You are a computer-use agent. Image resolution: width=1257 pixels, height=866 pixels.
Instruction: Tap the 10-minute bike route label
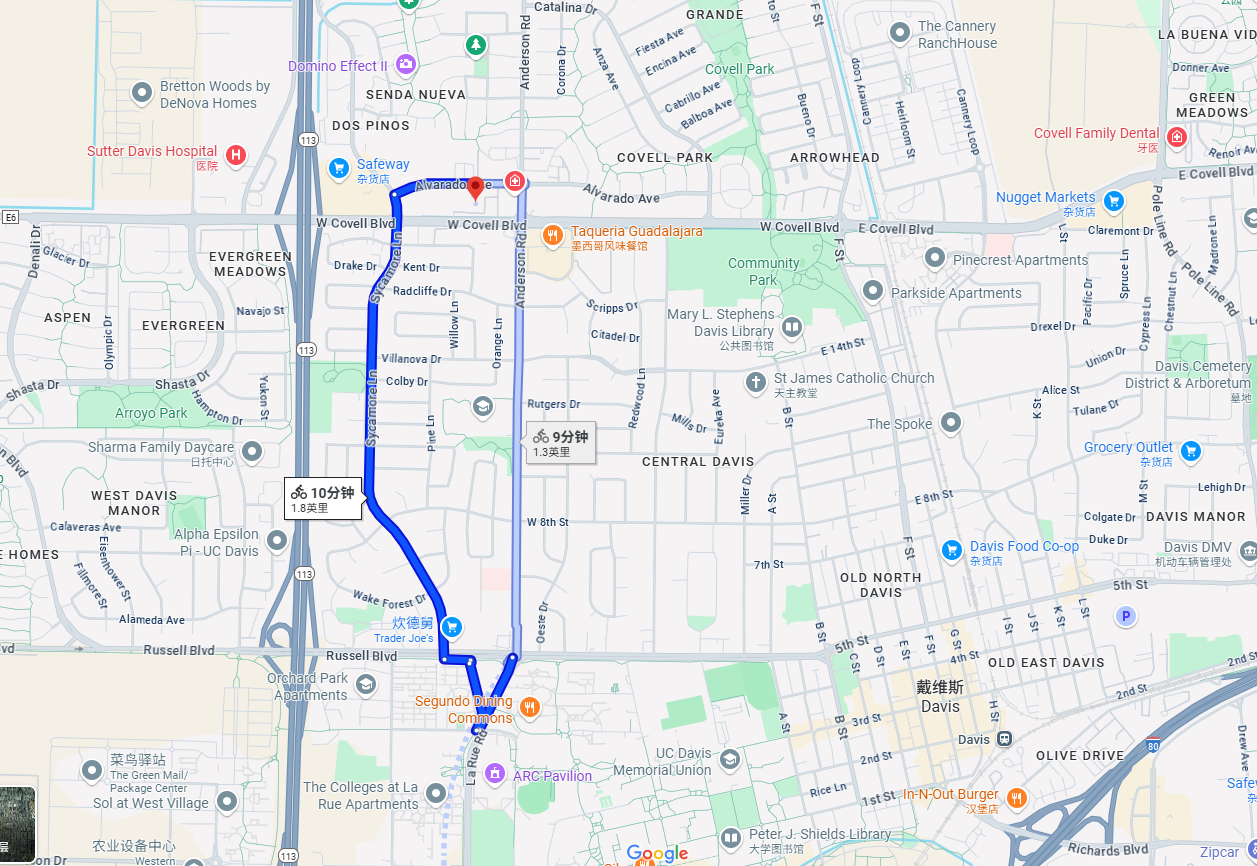click(323, 498)
